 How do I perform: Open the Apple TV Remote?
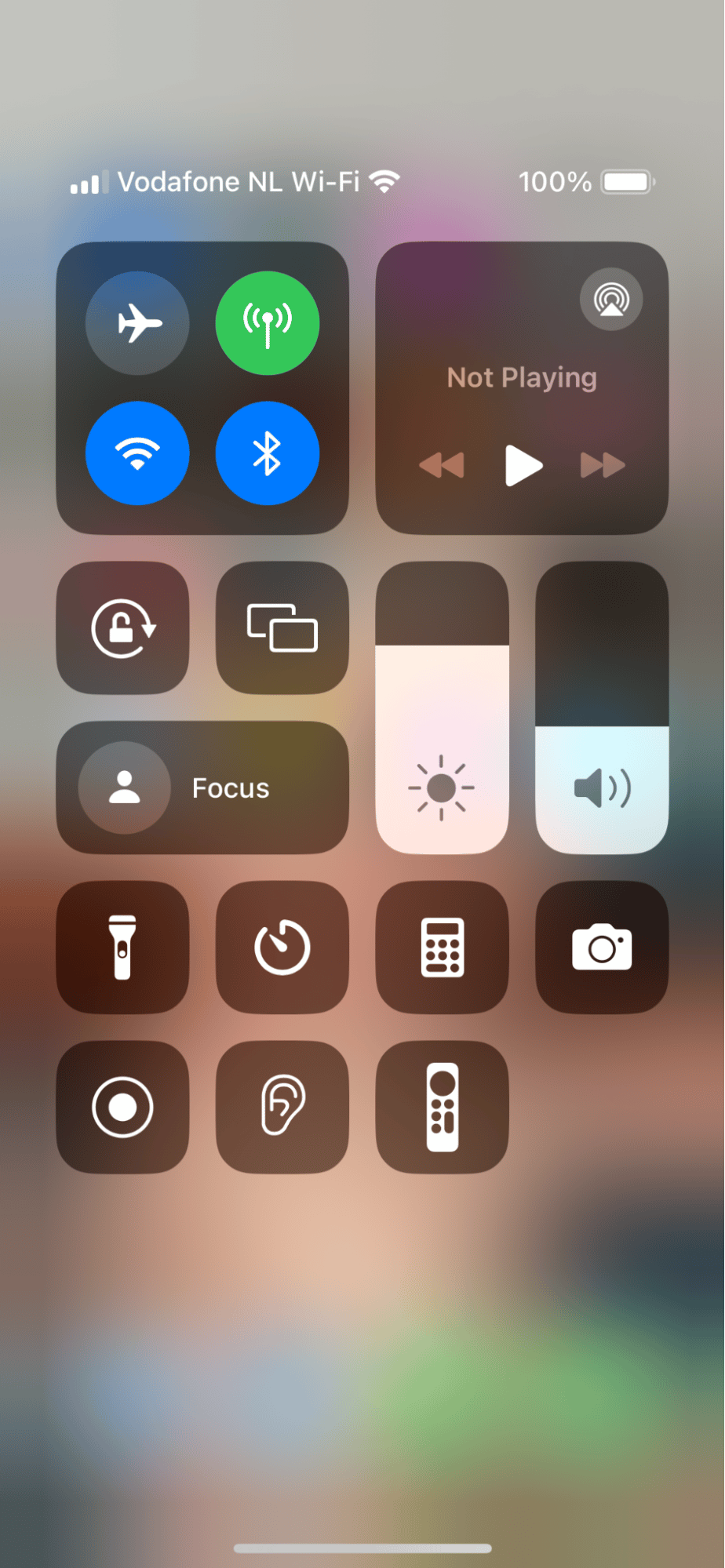pyautogui.click(x=443, y=1108)
